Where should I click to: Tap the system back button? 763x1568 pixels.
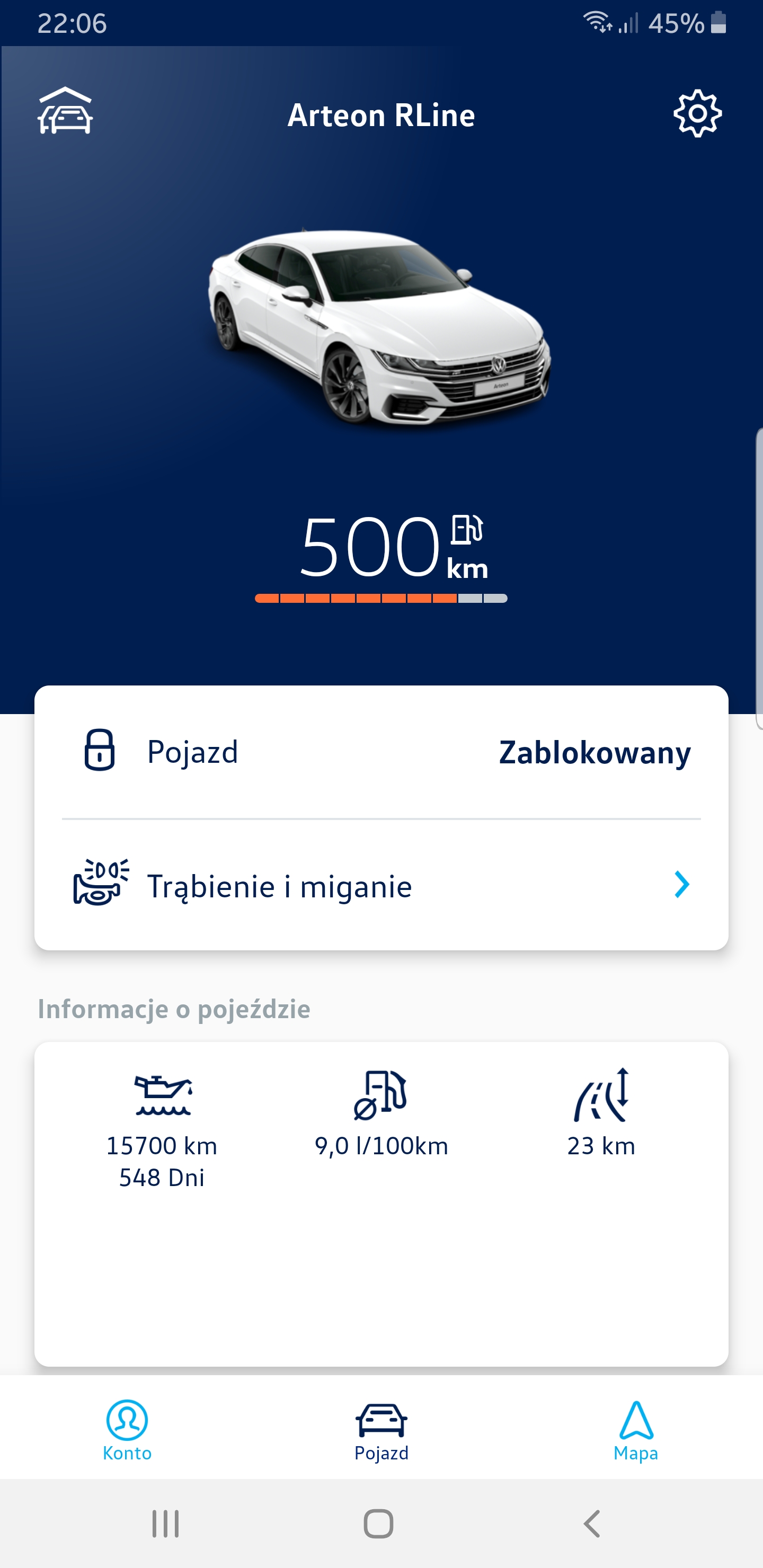click(591, 1524)
